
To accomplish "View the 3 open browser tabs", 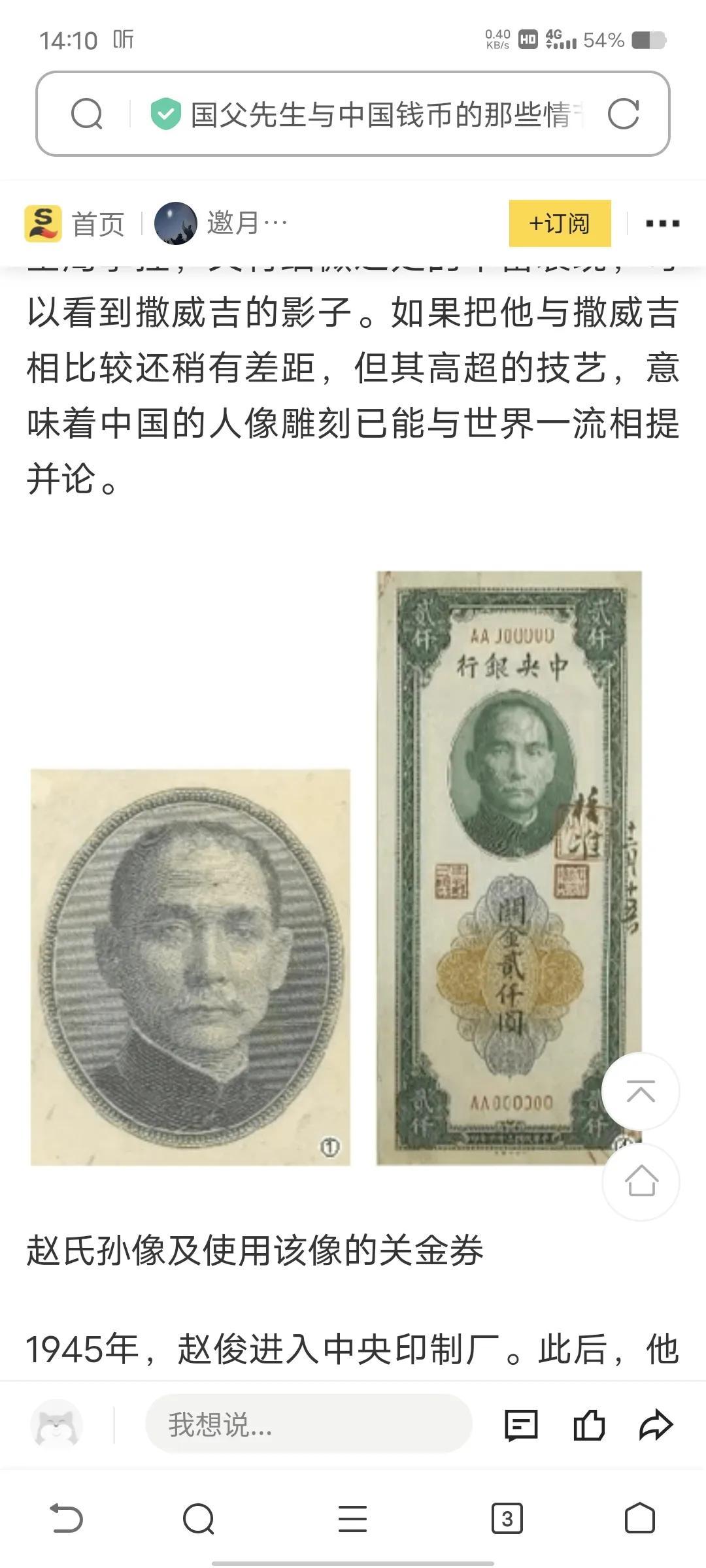I will pos(507,1518).
